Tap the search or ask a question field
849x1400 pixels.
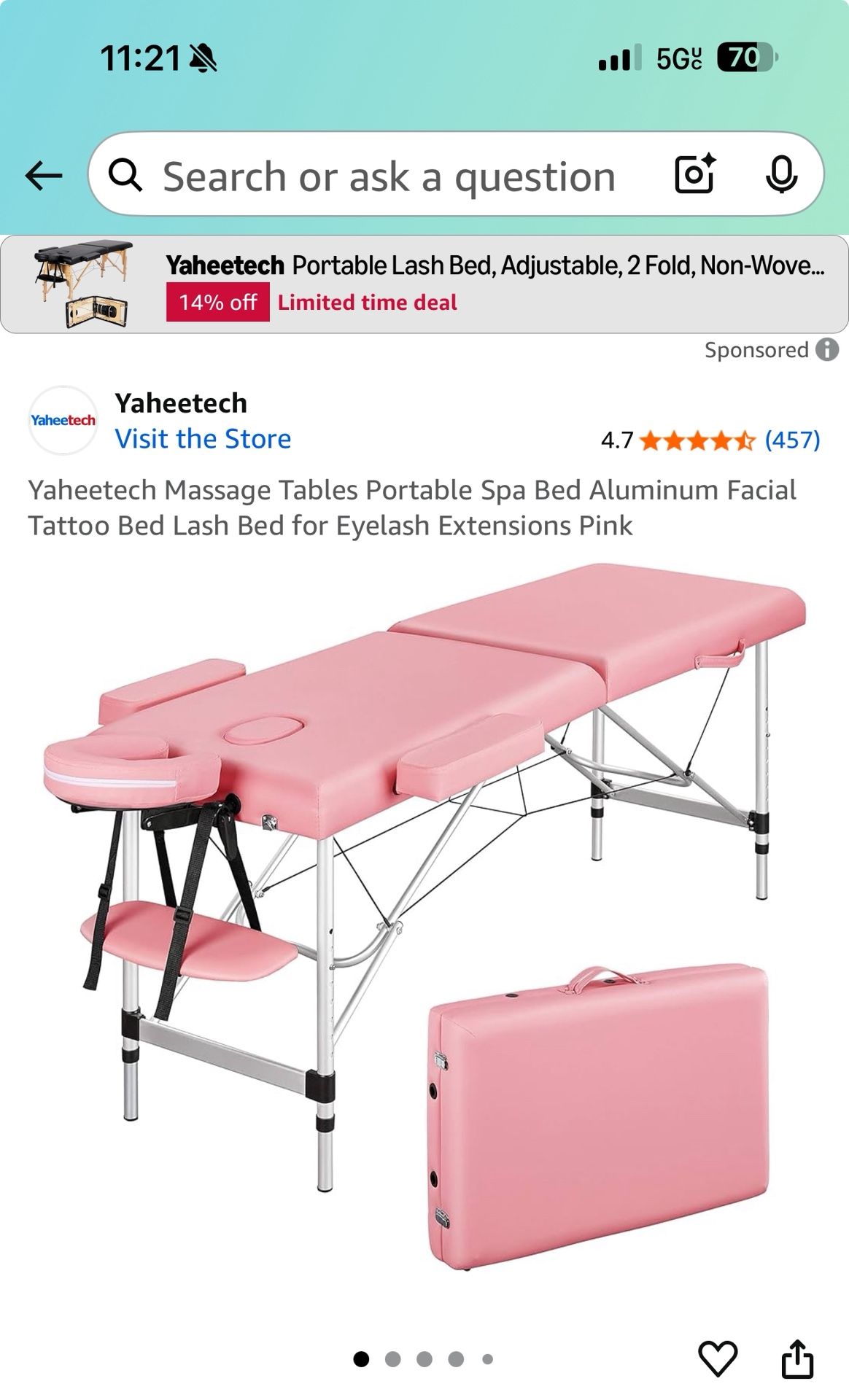pos(388,176)
